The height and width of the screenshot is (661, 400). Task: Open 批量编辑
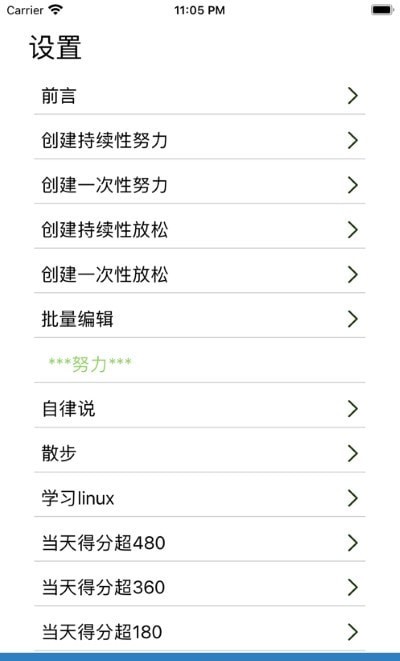tap(199, 319)
